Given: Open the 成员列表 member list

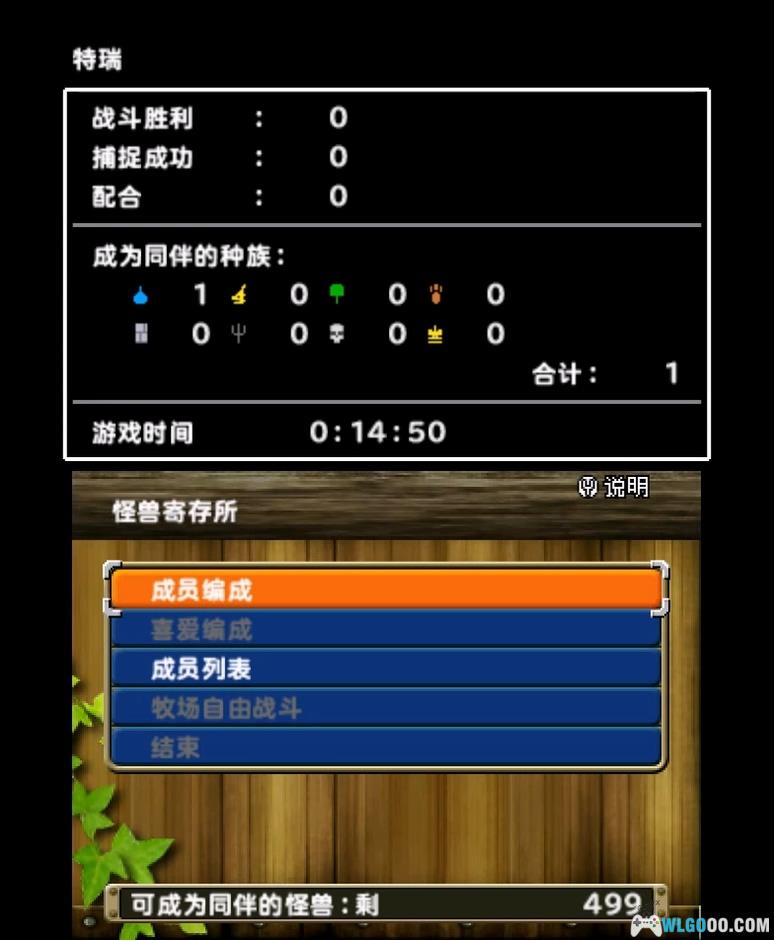Looking at the screenshot, I should [385, 669].
